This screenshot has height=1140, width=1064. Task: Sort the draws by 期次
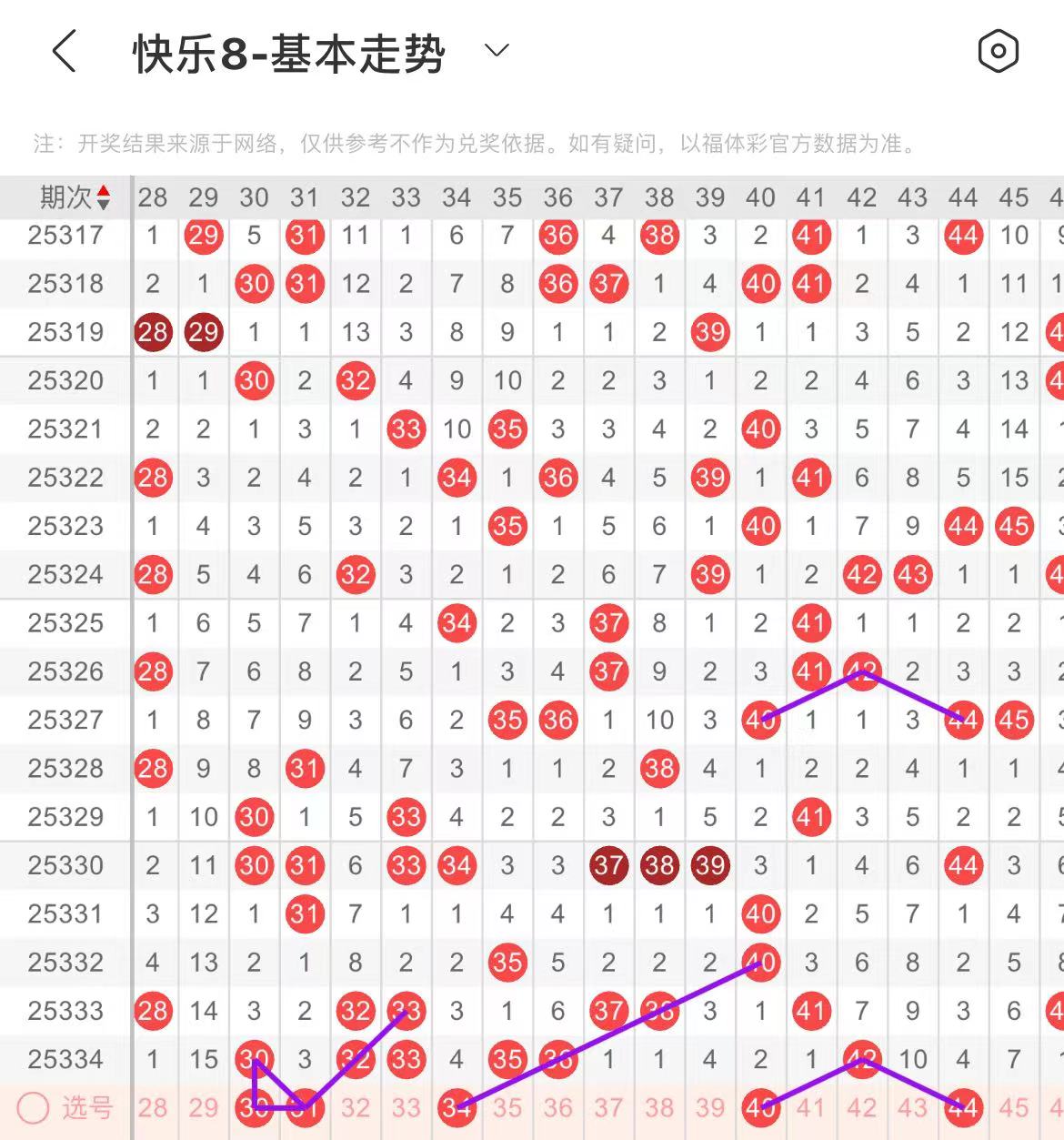[x=75, y=197]
